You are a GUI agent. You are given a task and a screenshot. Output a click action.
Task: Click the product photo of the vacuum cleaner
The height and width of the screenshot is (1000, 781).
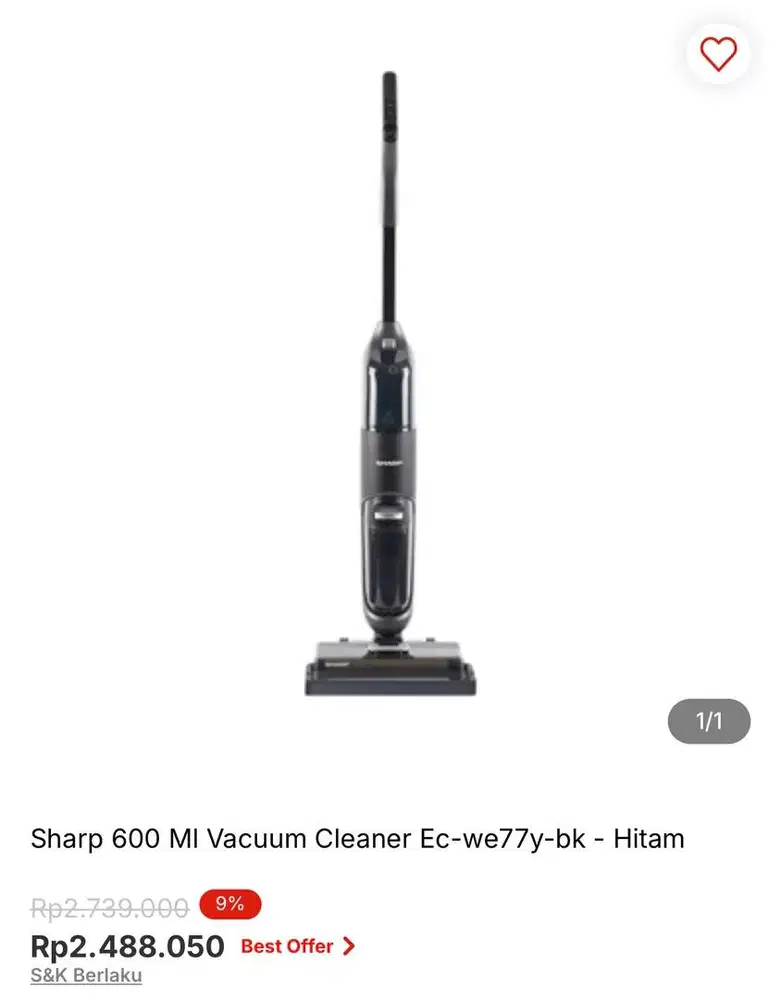390,400
